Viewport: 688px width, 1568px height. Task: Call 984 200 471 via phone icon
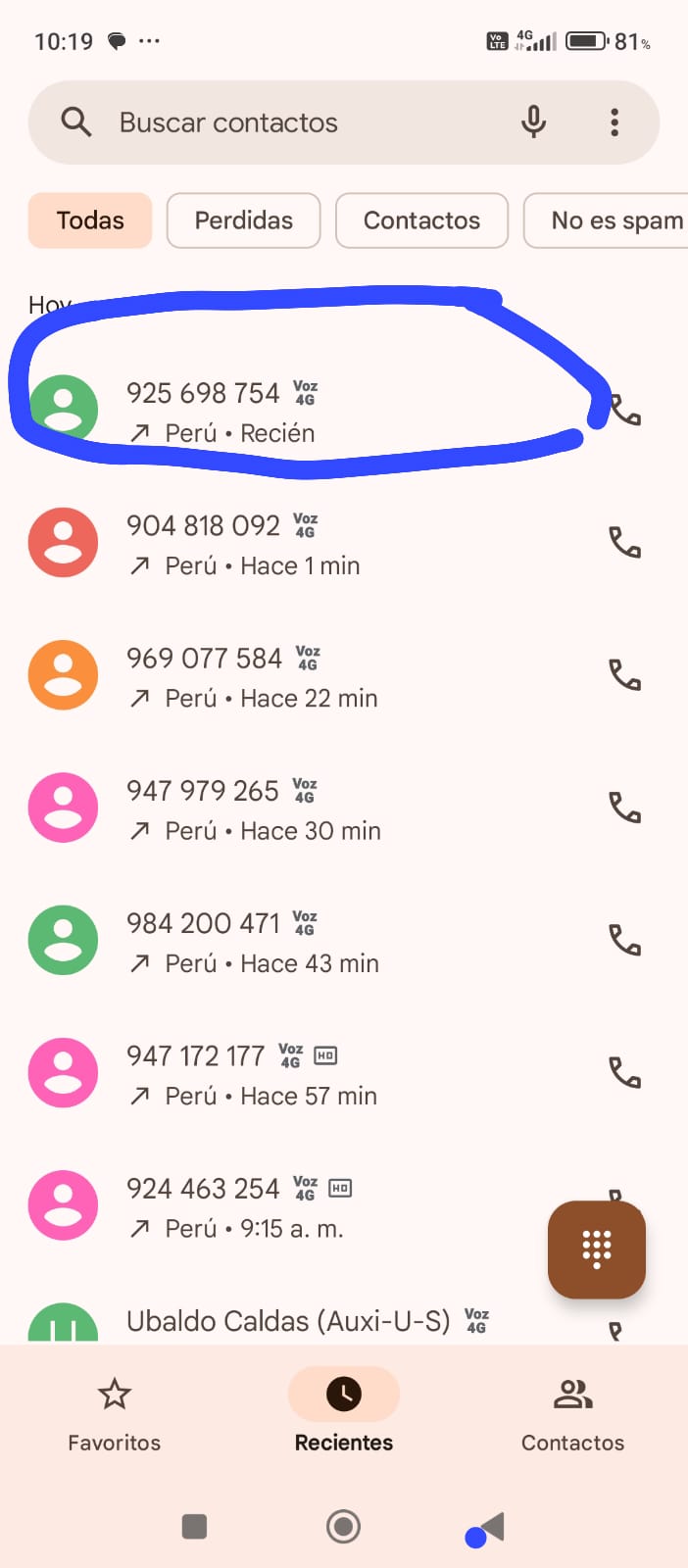[624, 940]
